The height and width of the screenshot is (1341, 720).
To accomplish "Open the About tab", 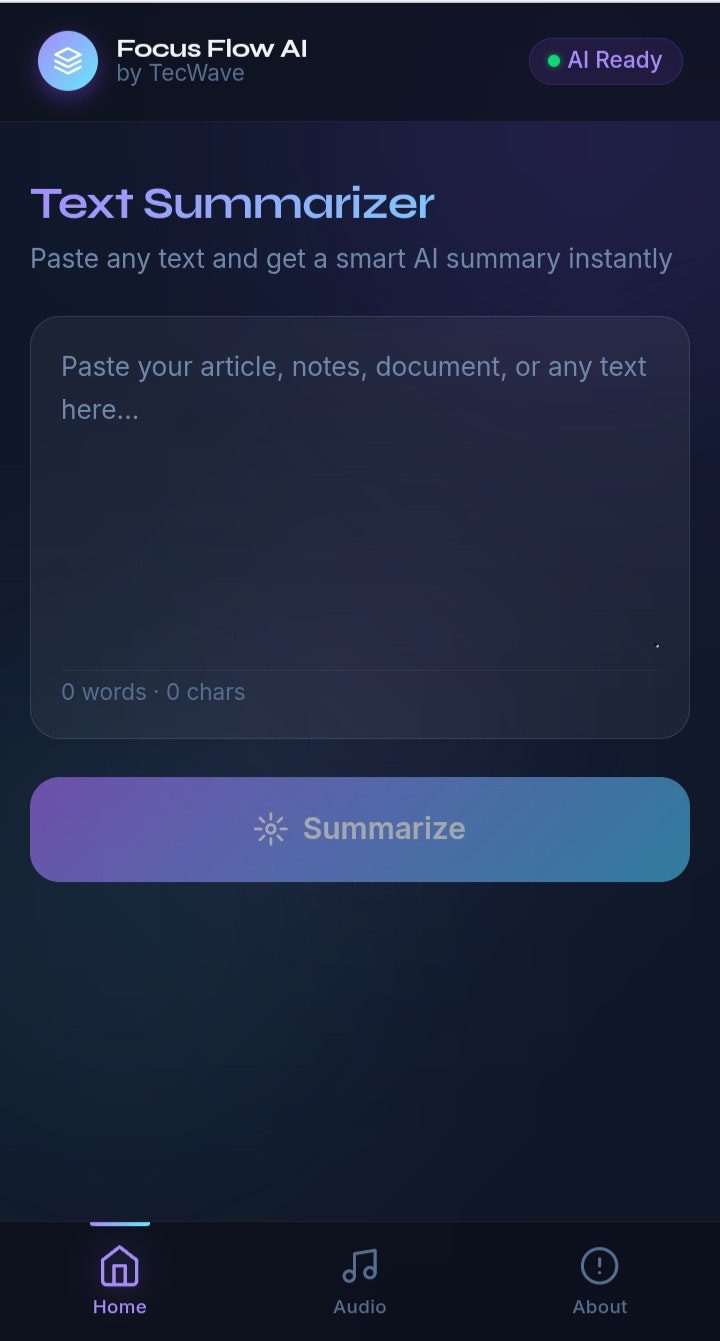I will (x=599, y=1281).
